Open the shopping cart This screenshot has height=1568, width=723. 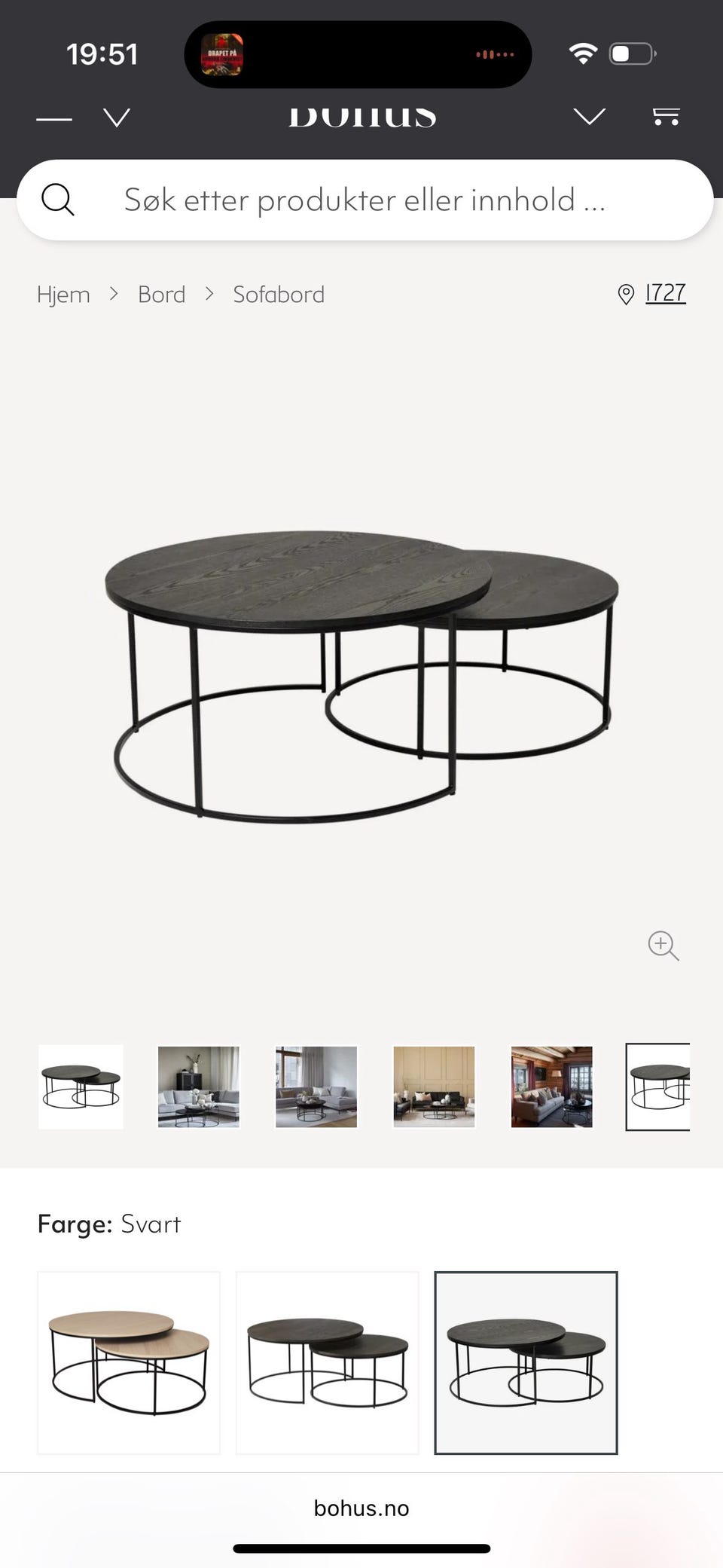click(666, 116)
